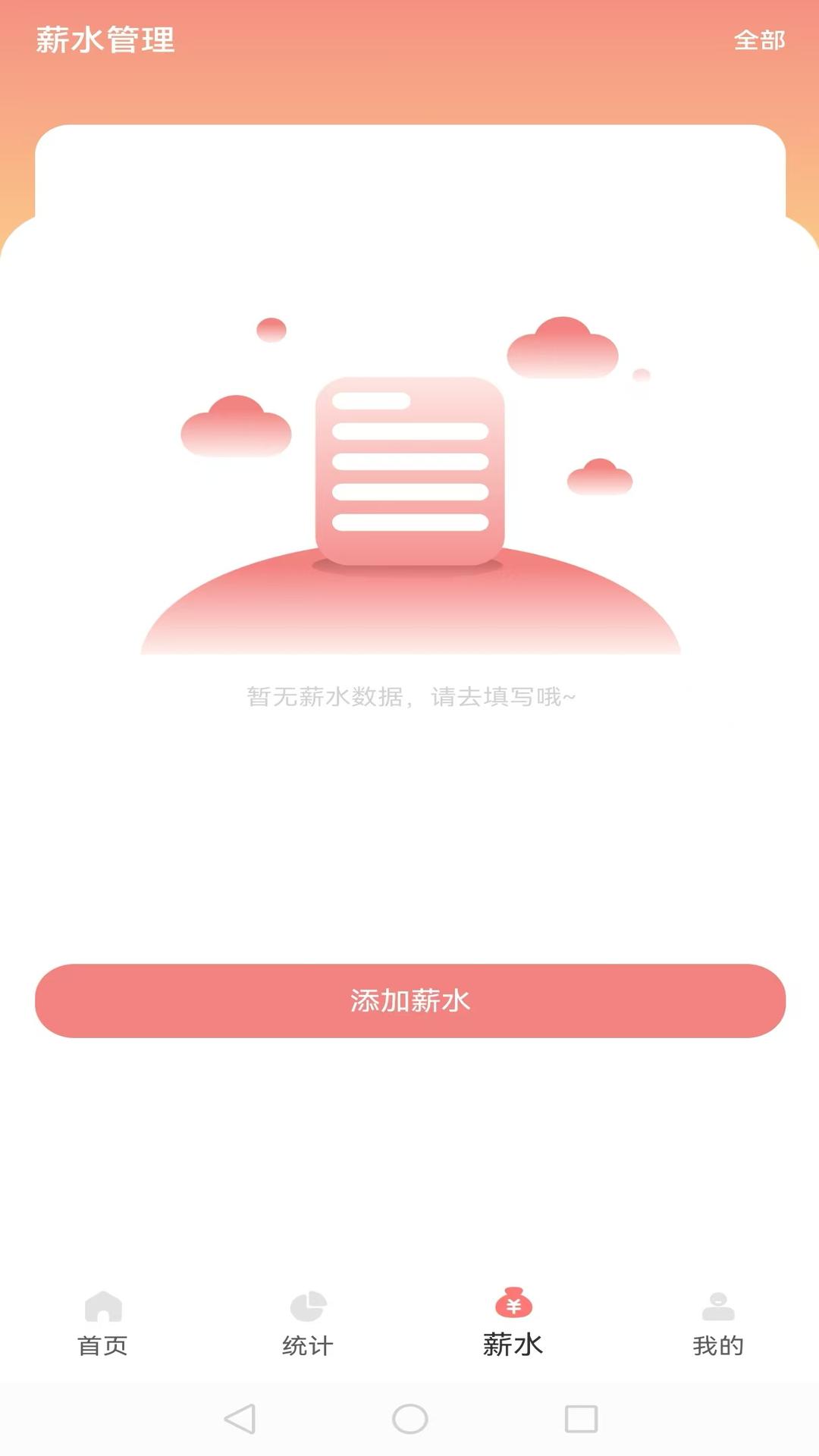Open the 全部 filter at the top
This screenshot has height=1456, width=819.
click(759, 40)
